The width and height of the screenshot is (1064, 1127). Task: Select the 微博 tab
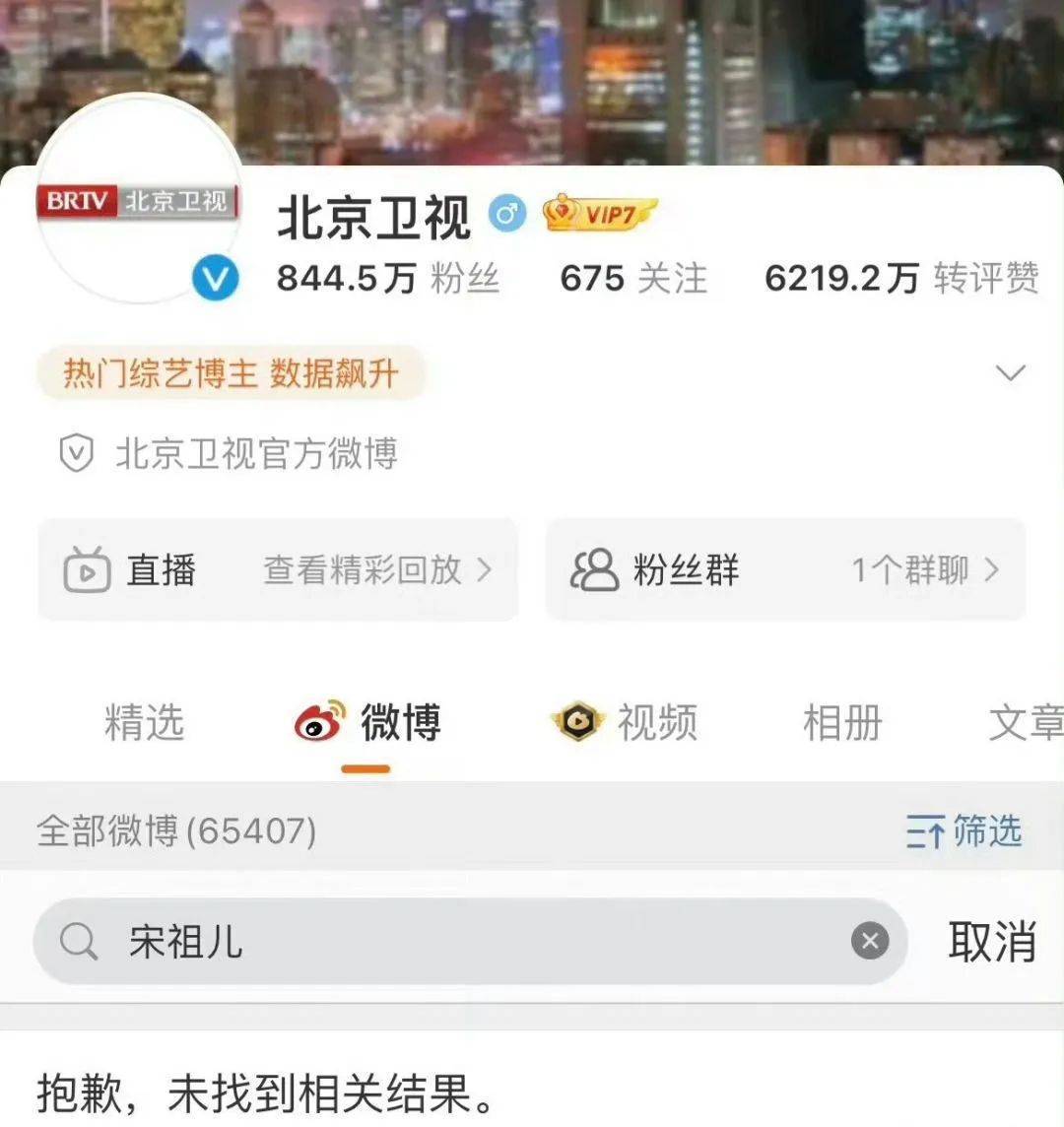[369, 723]
